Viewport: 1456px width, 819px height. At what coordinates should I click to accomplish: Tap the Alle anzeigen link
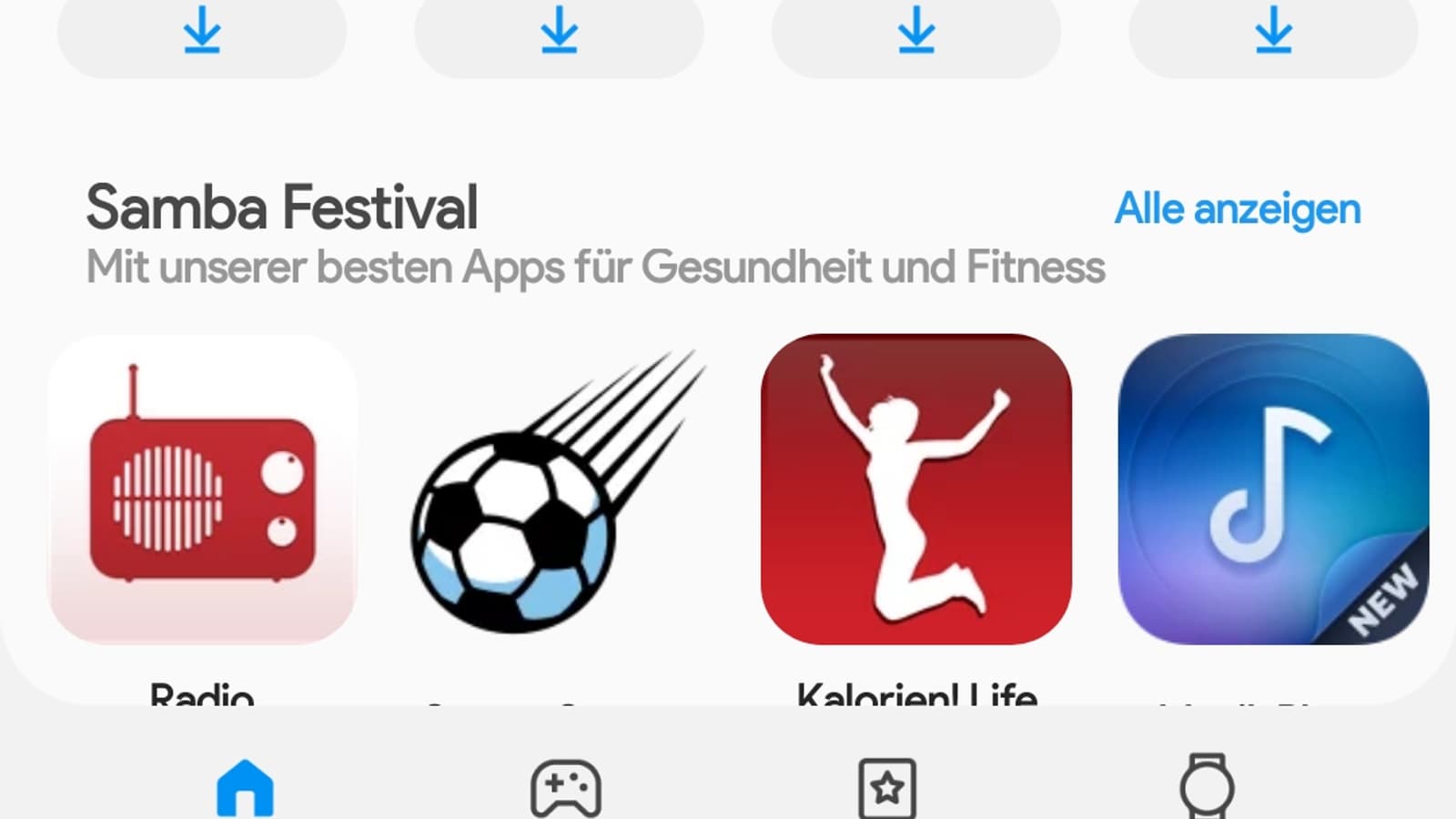tap(1238, 209)
